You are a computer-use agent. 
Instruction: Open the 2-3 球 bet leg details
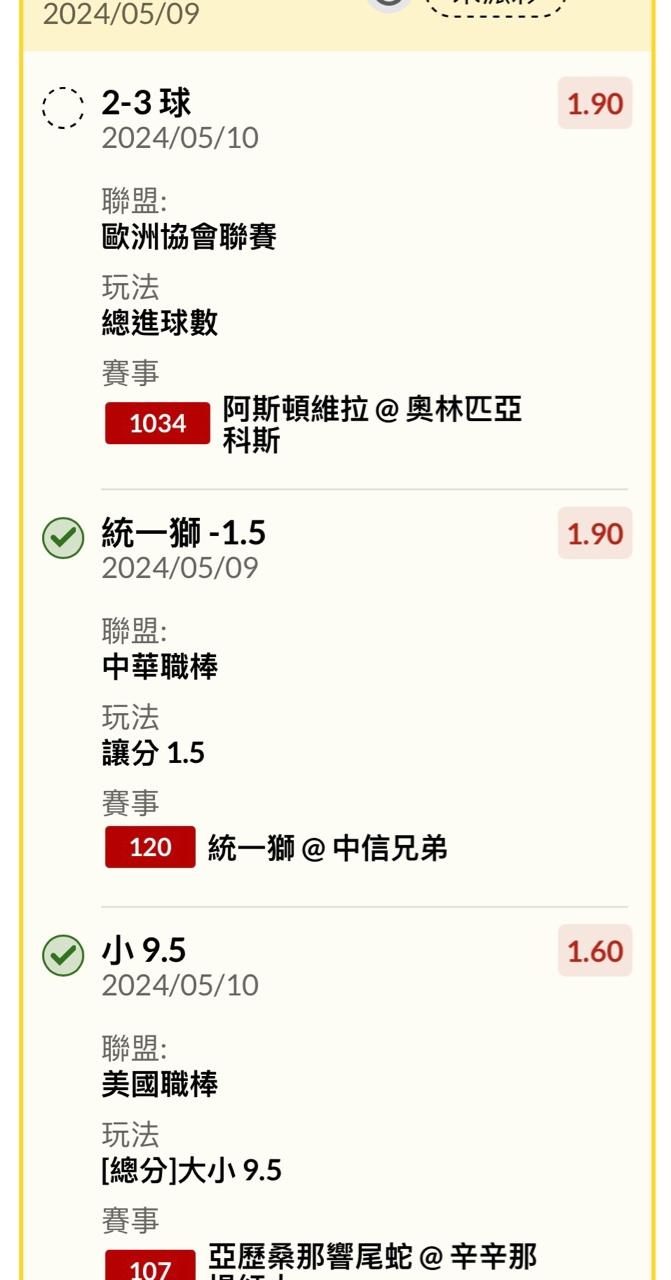[146, 103]
